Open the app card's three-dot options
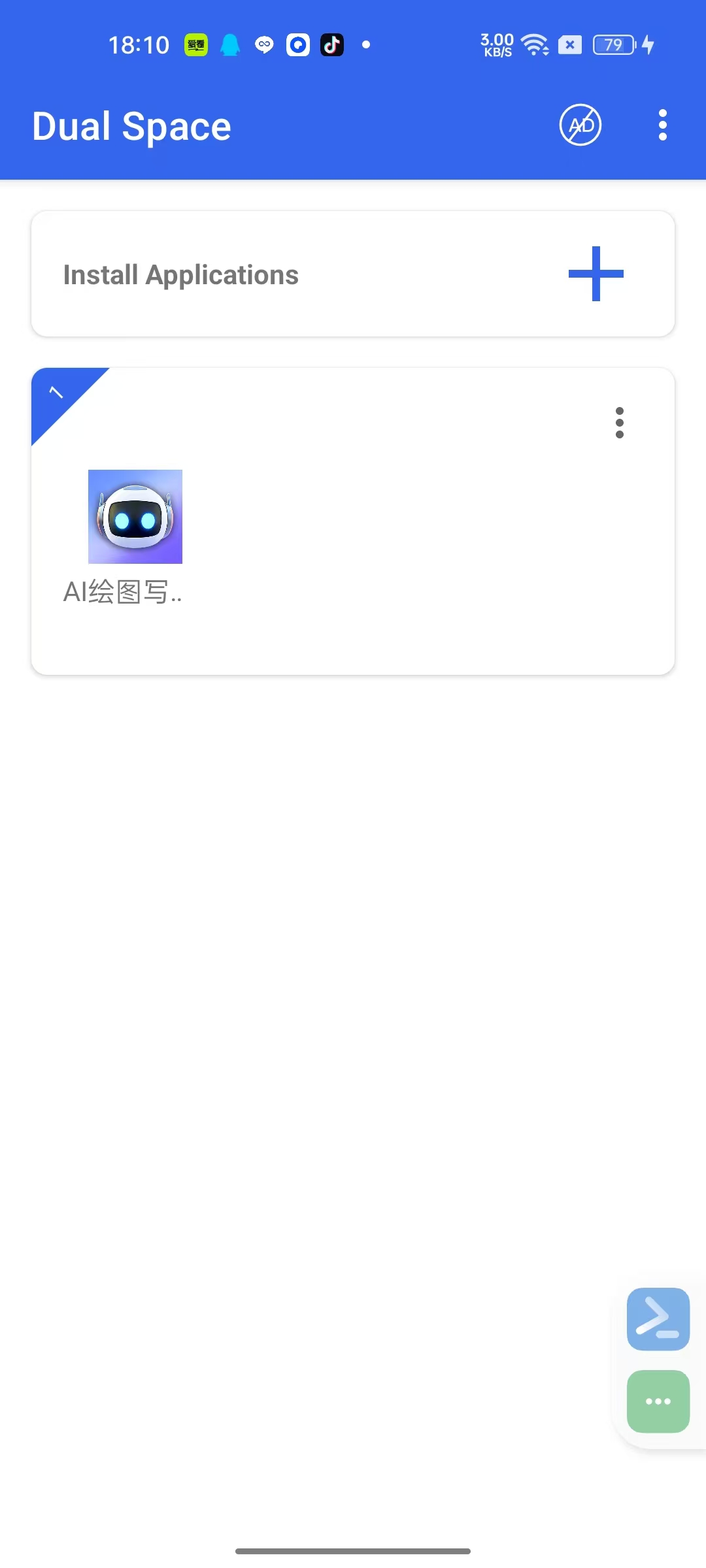The image size is (706, 1568). pos(619,423)
